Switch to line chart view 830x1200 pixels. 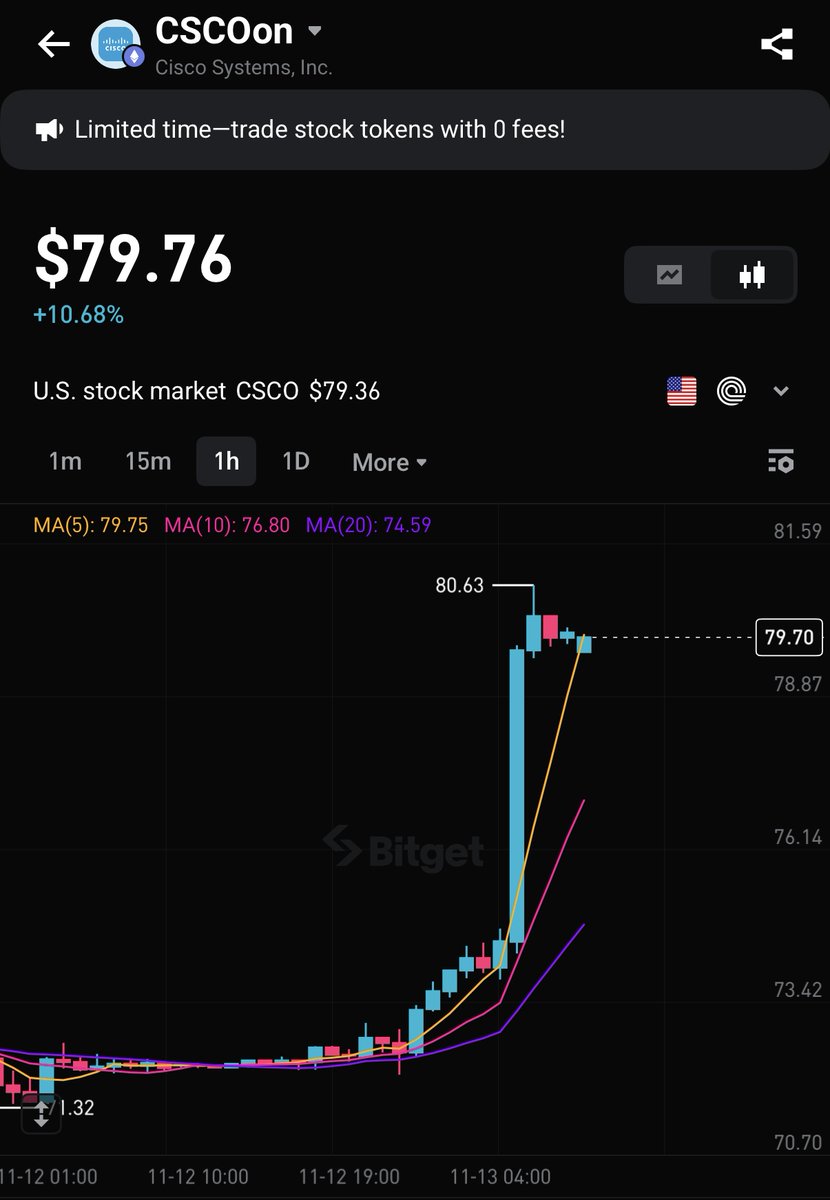[x=669, y=274]
